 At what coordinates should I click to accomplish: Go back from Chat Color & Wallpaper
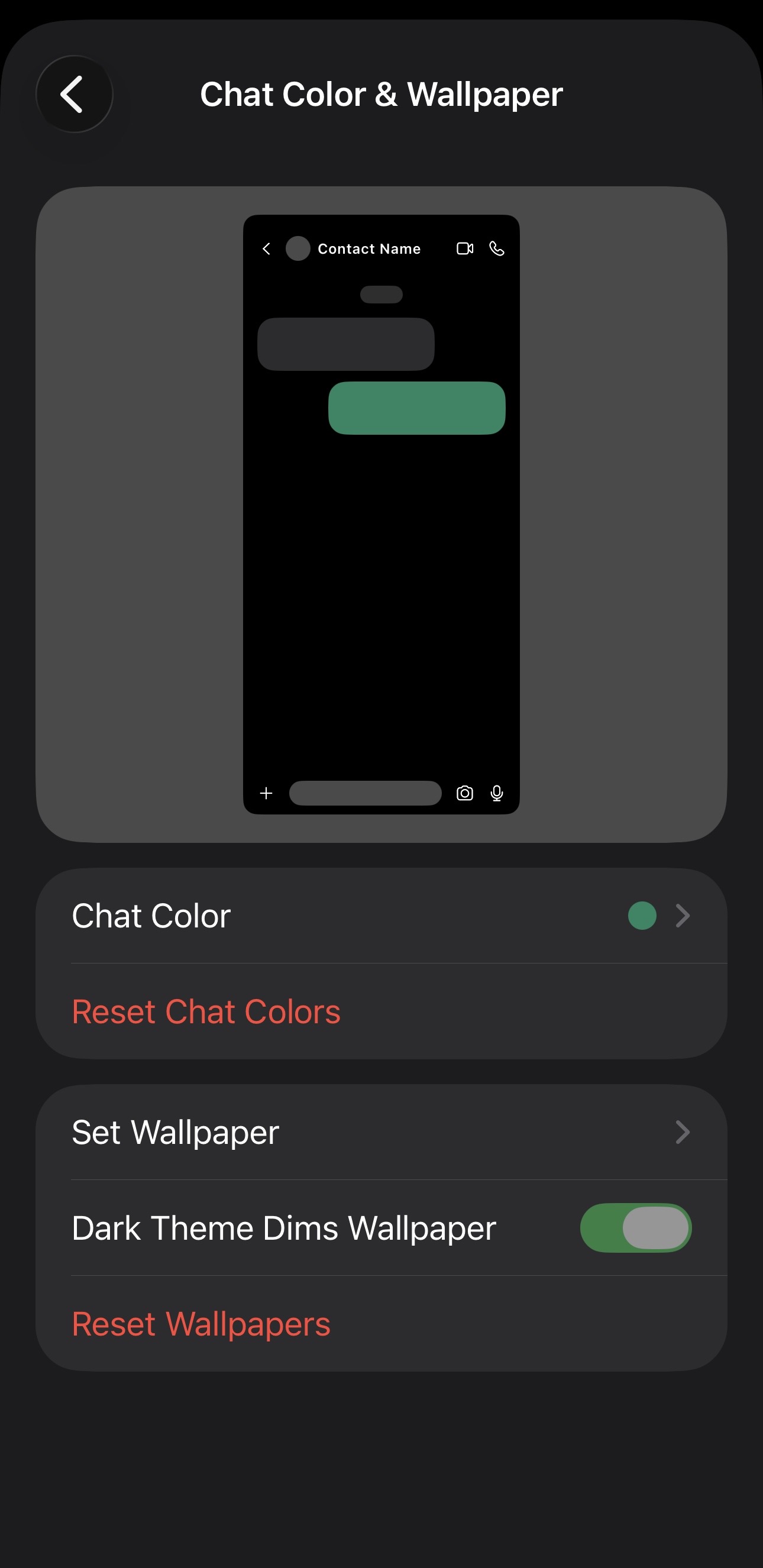point(75,95)
